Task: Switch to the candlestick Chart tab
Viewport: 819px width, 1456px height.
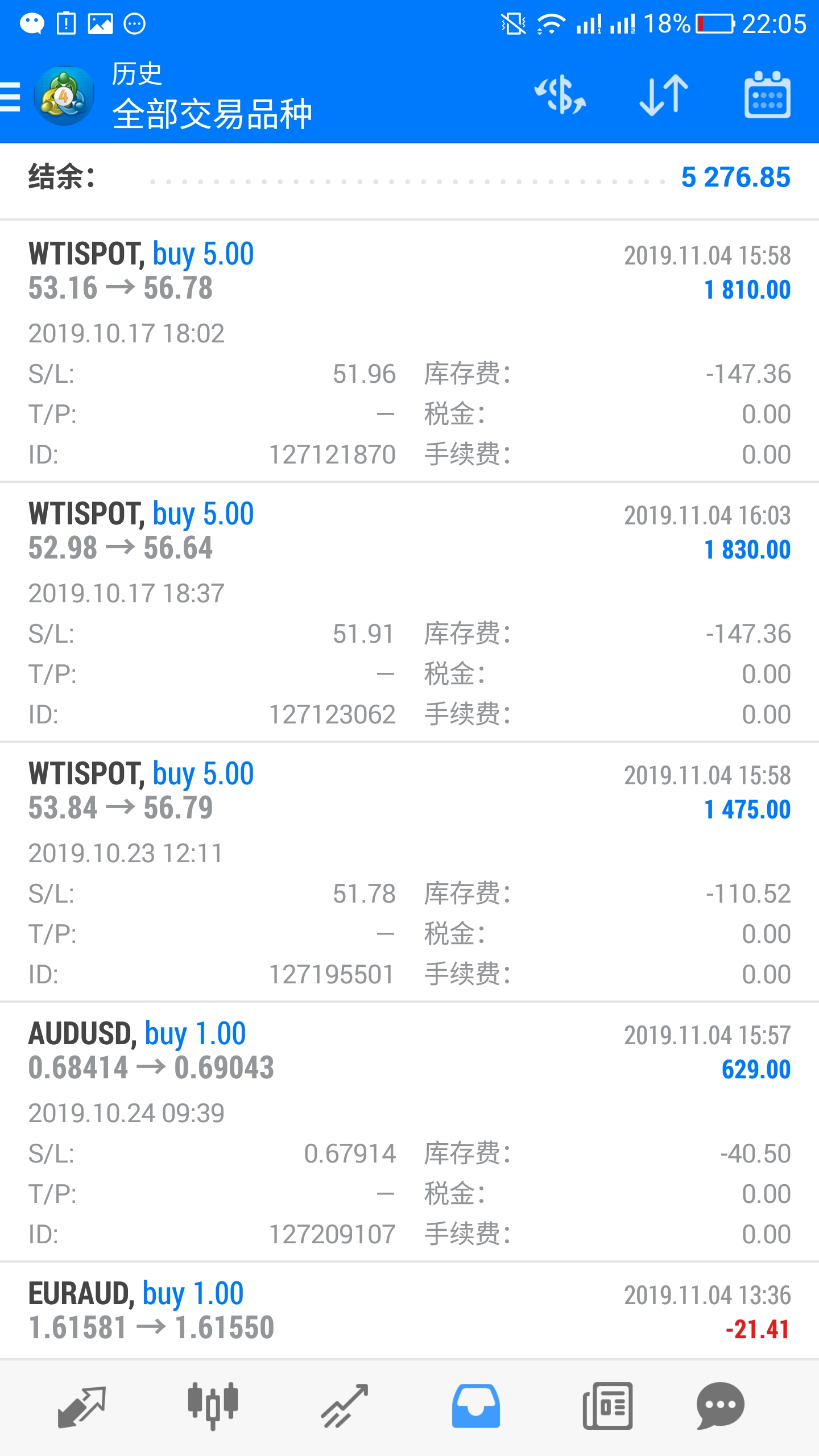Action: [x=213, y=1407]
